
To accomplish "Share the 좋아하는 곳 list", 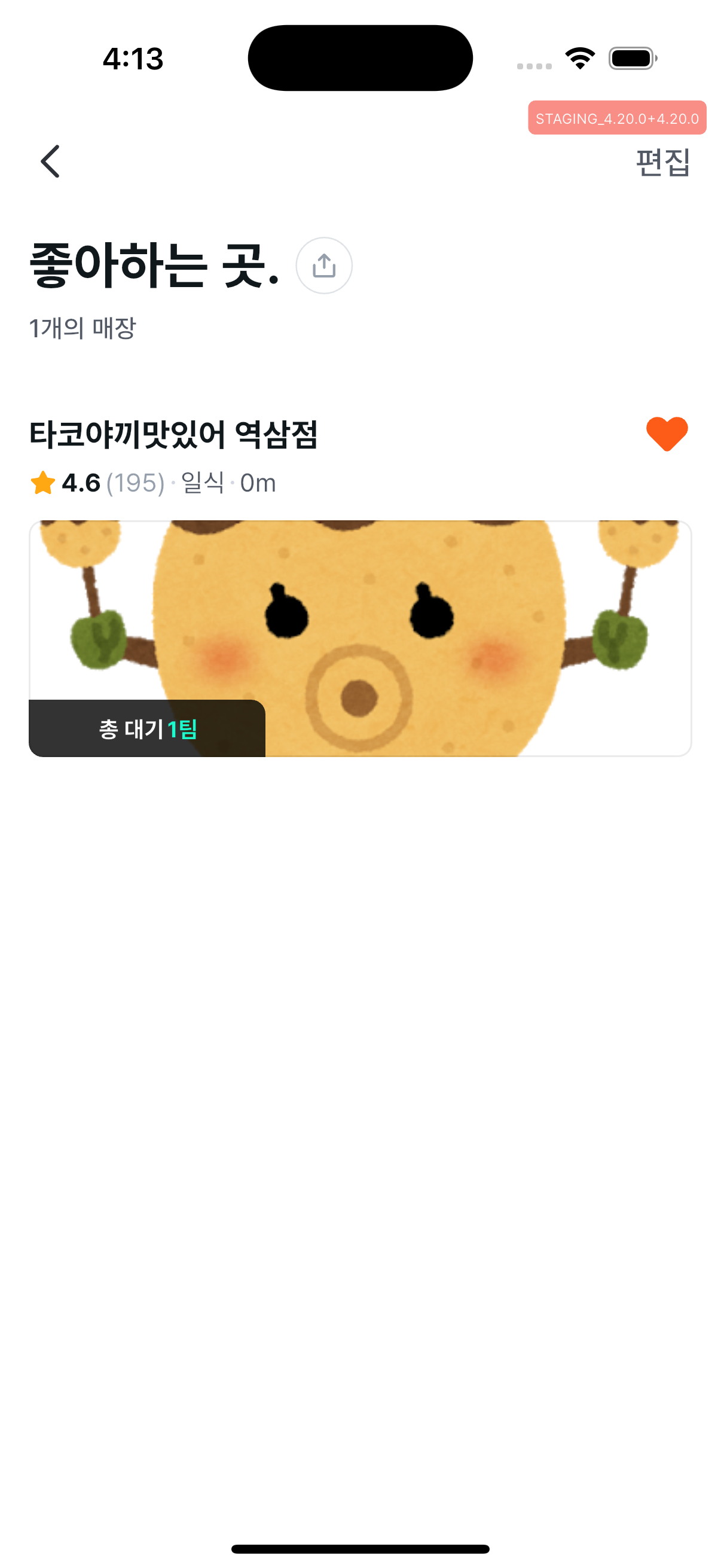I will click(x=323, y=266).
